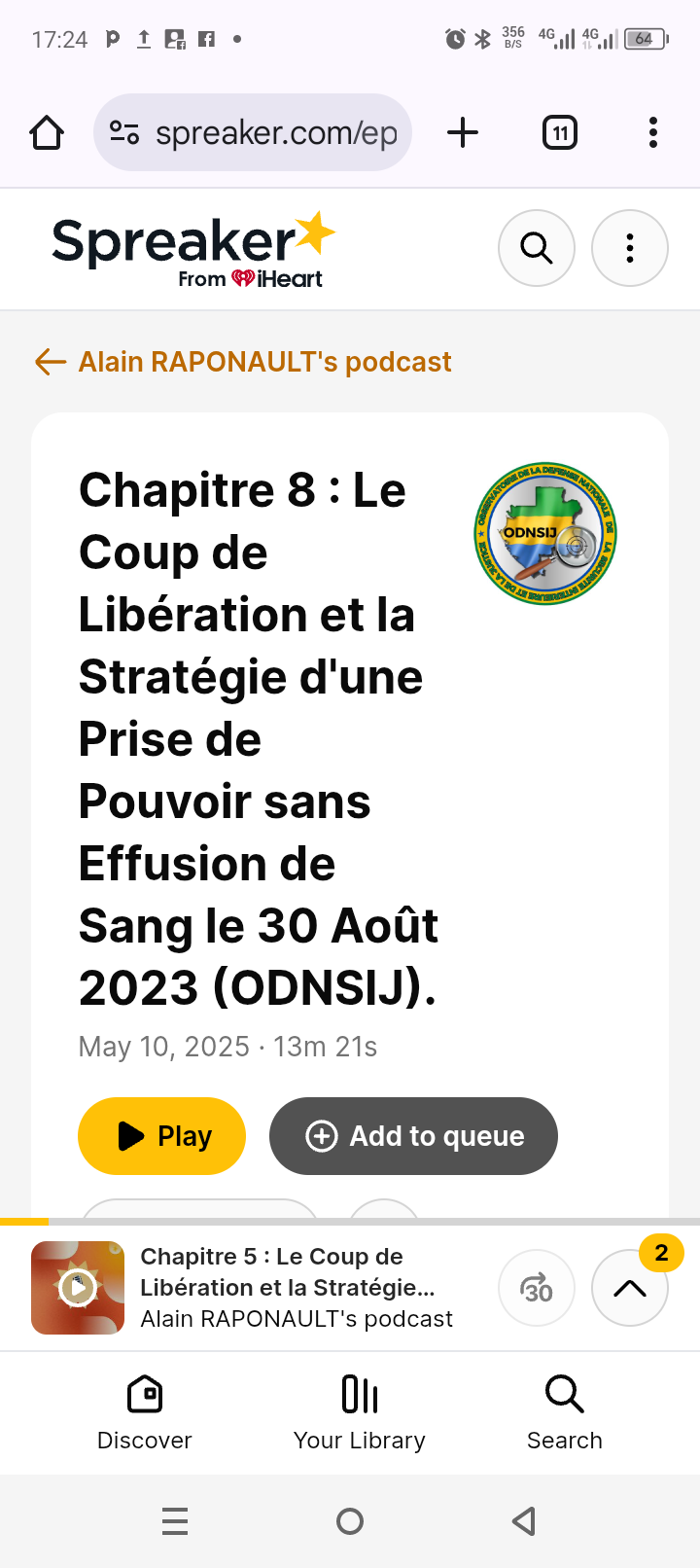Tap the system back button
This screenshot has height=1568, width=700.
524,1520
